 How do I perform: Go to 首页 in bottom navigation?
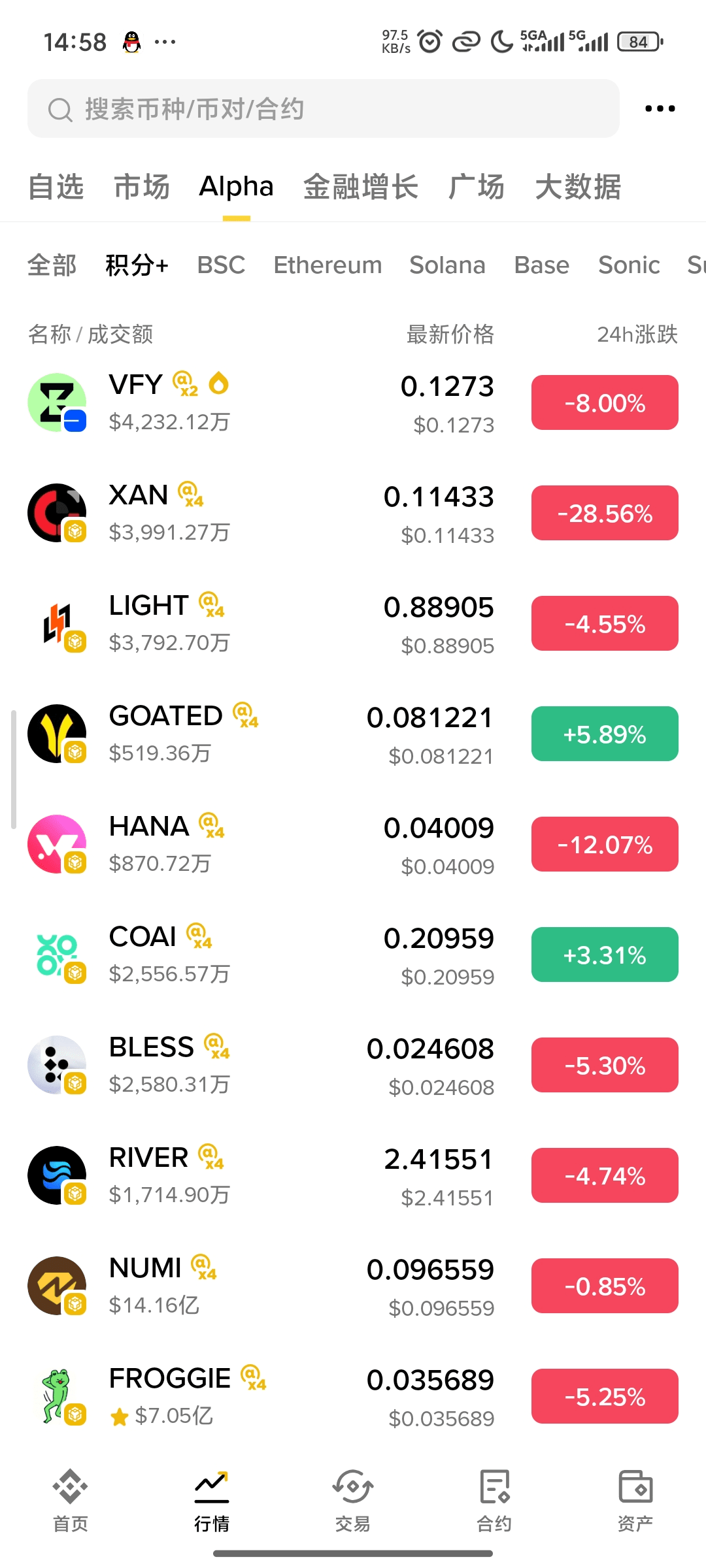coord(71,1500)
